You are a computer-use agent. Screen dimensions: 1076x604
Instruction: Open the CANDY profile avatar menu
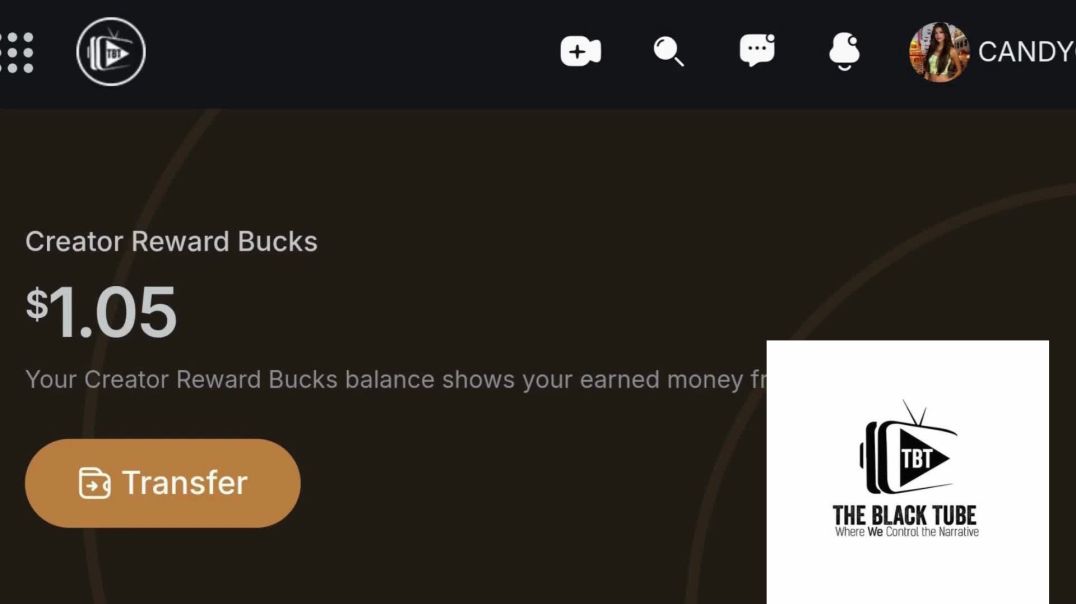click(939, 52)
